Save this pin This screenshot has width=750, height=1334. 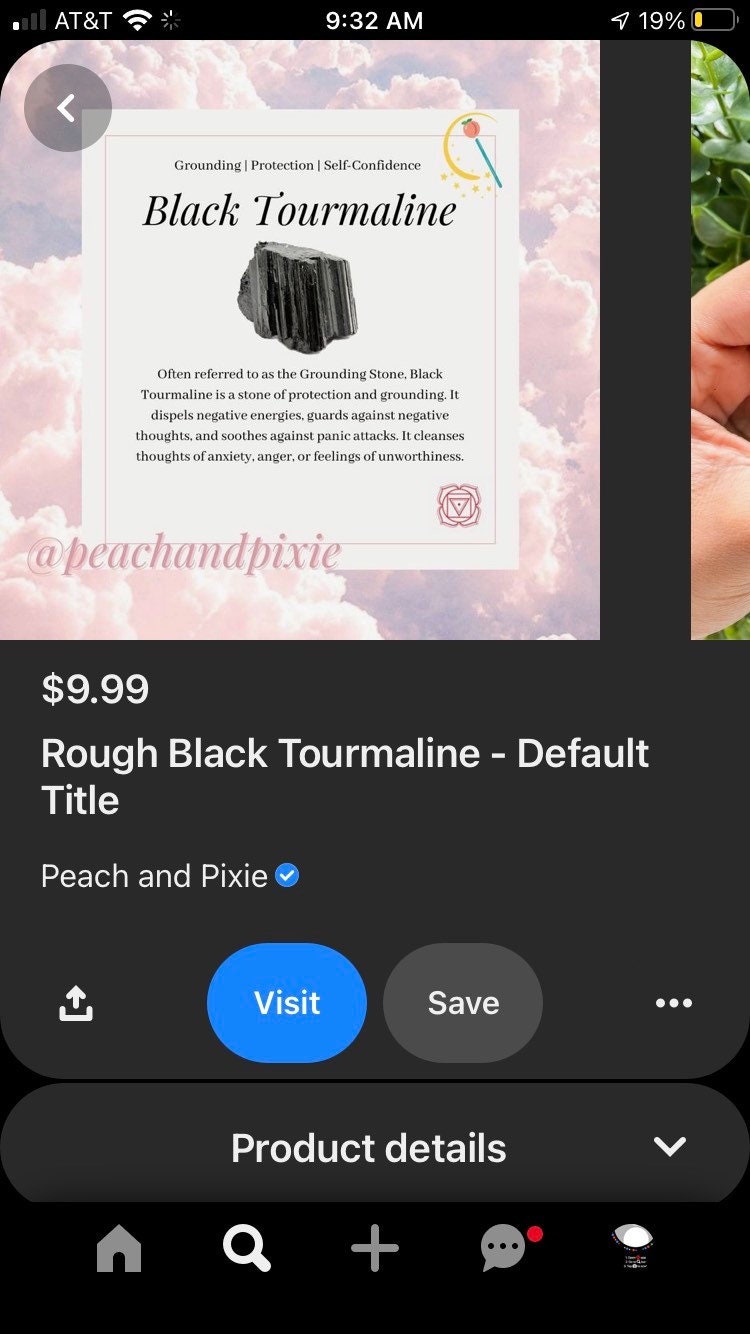pyautogui.click(x=463, y=1003)
